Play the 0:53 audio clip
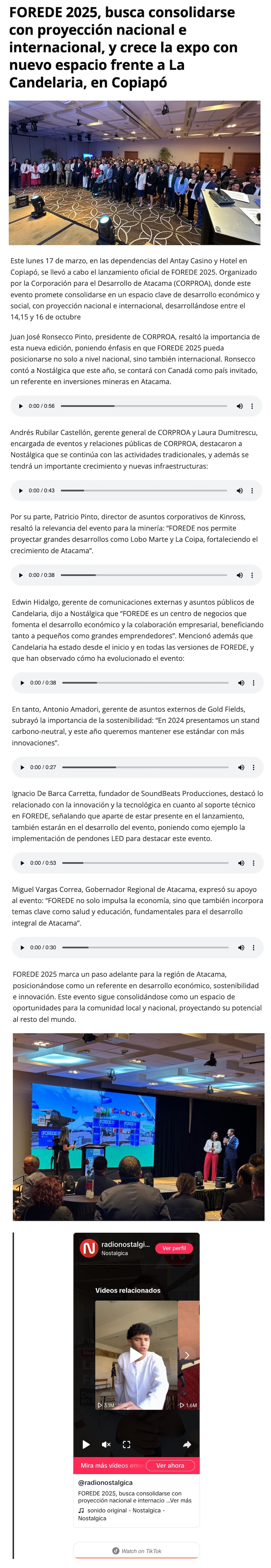Viewport: 271px width, 1568px height. coord(23,863)
